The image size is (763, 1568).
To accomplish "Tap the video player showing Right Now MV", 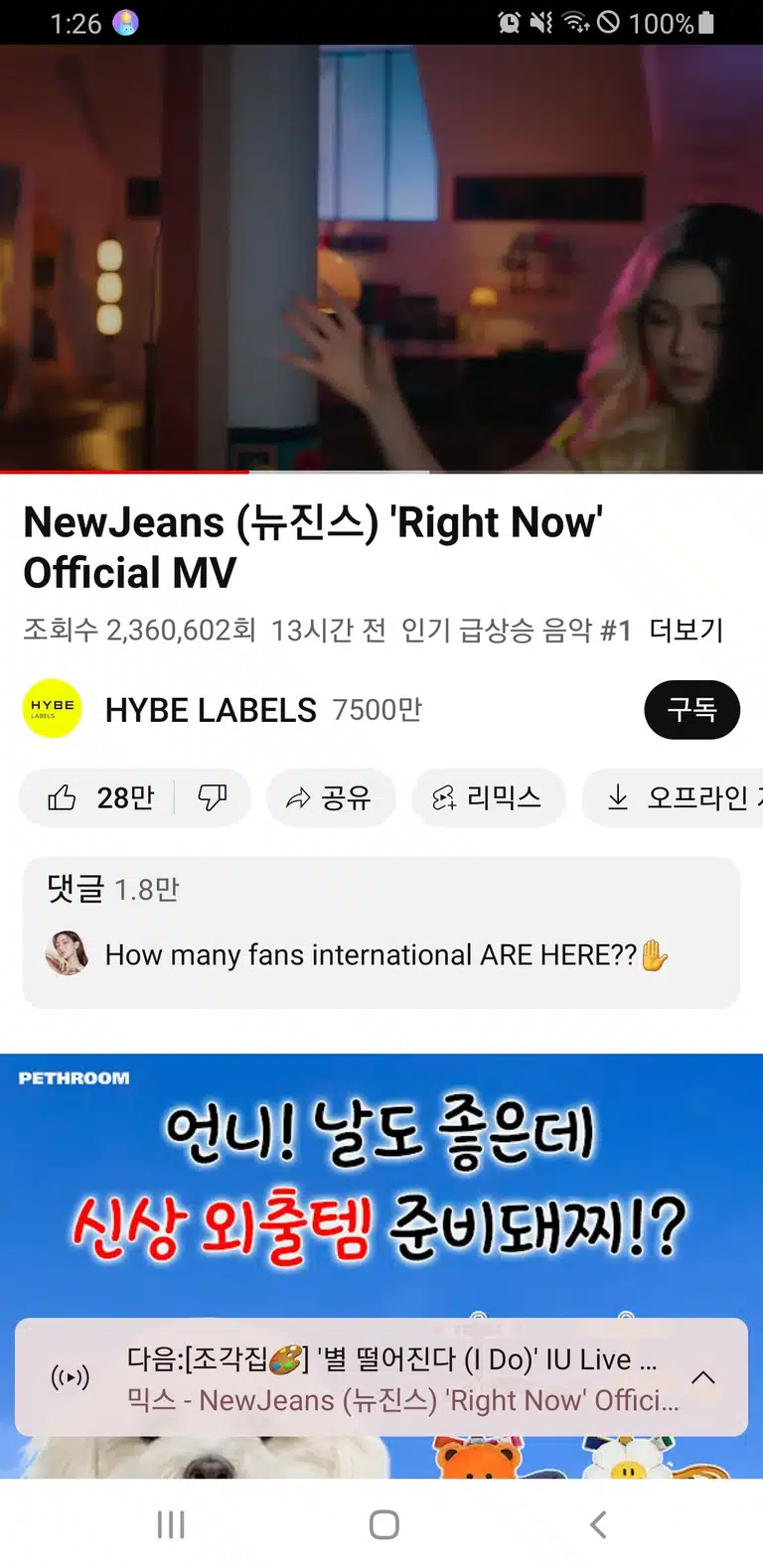I will click(381, 258).
